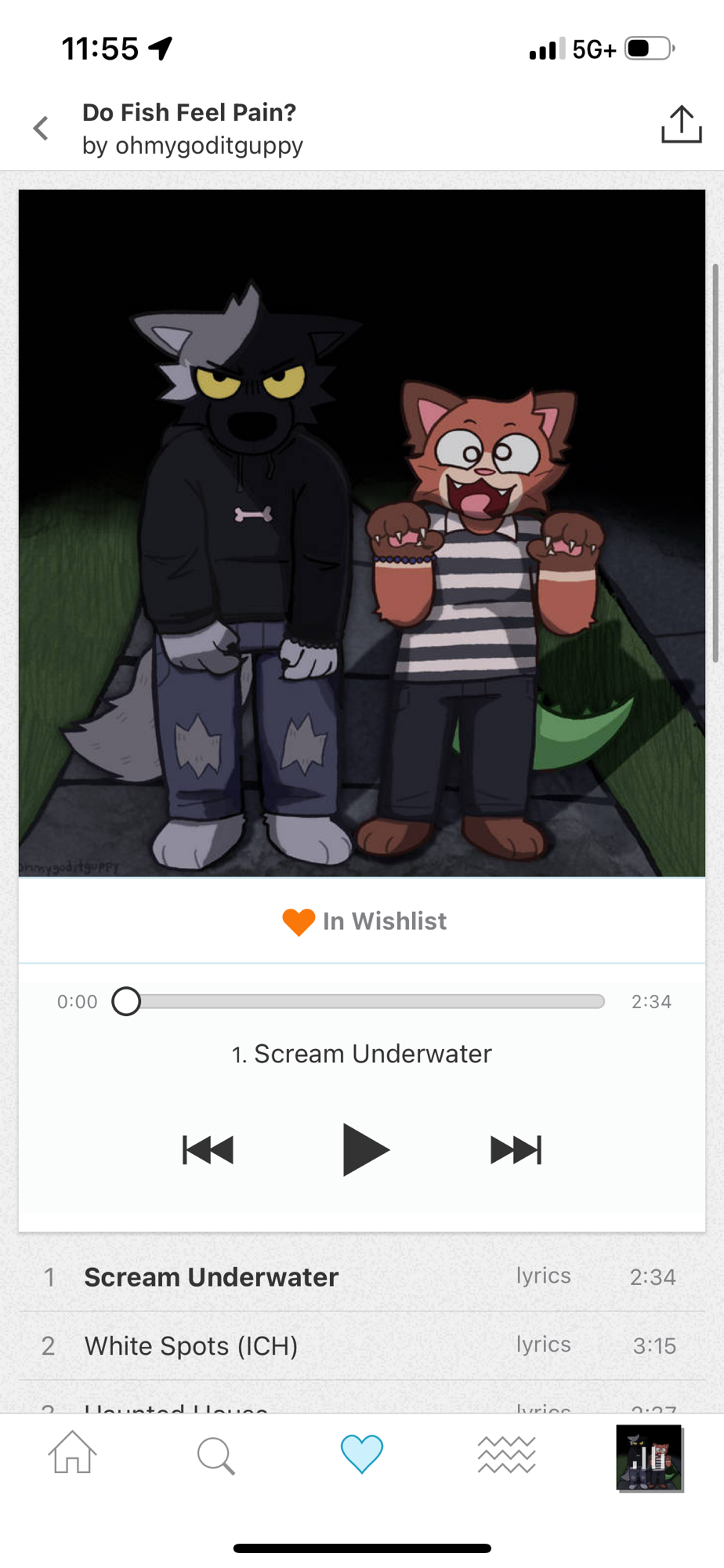Open the Search tab
The image size is (724, 1568).
(x=215, y=1455)
